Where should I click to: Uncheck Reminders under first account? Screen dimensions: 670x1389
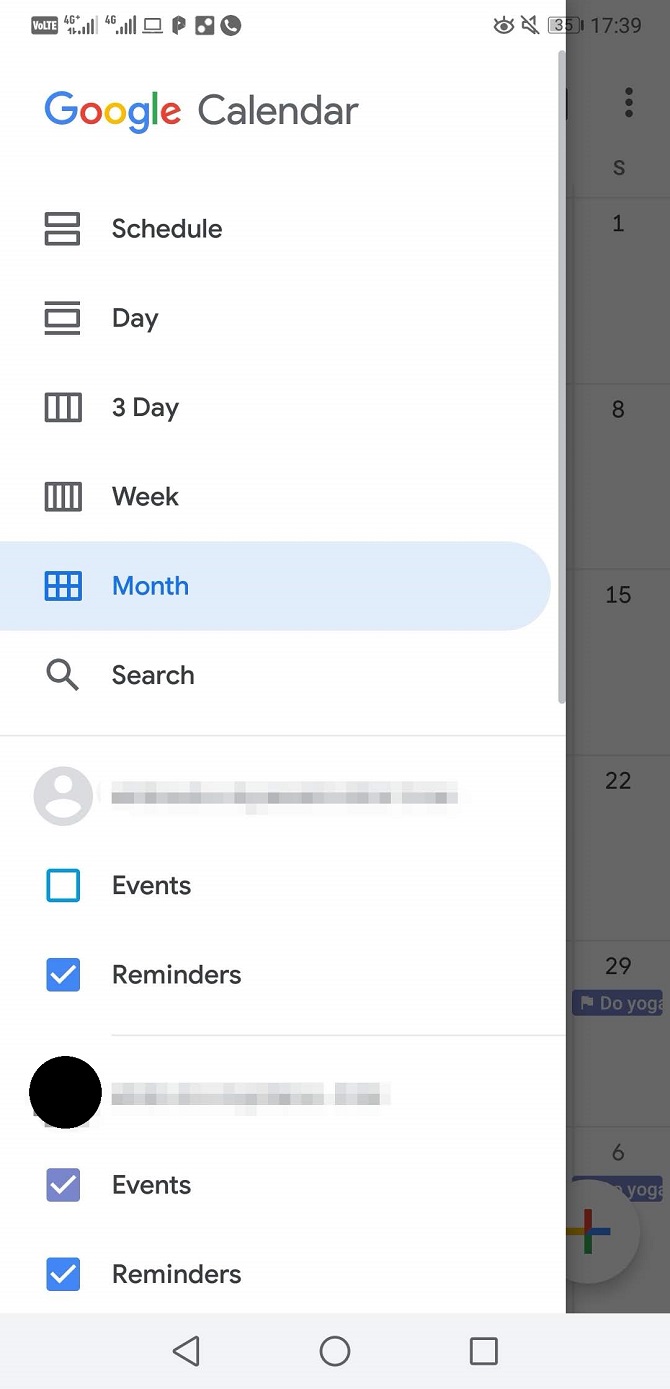coord(63,975)
